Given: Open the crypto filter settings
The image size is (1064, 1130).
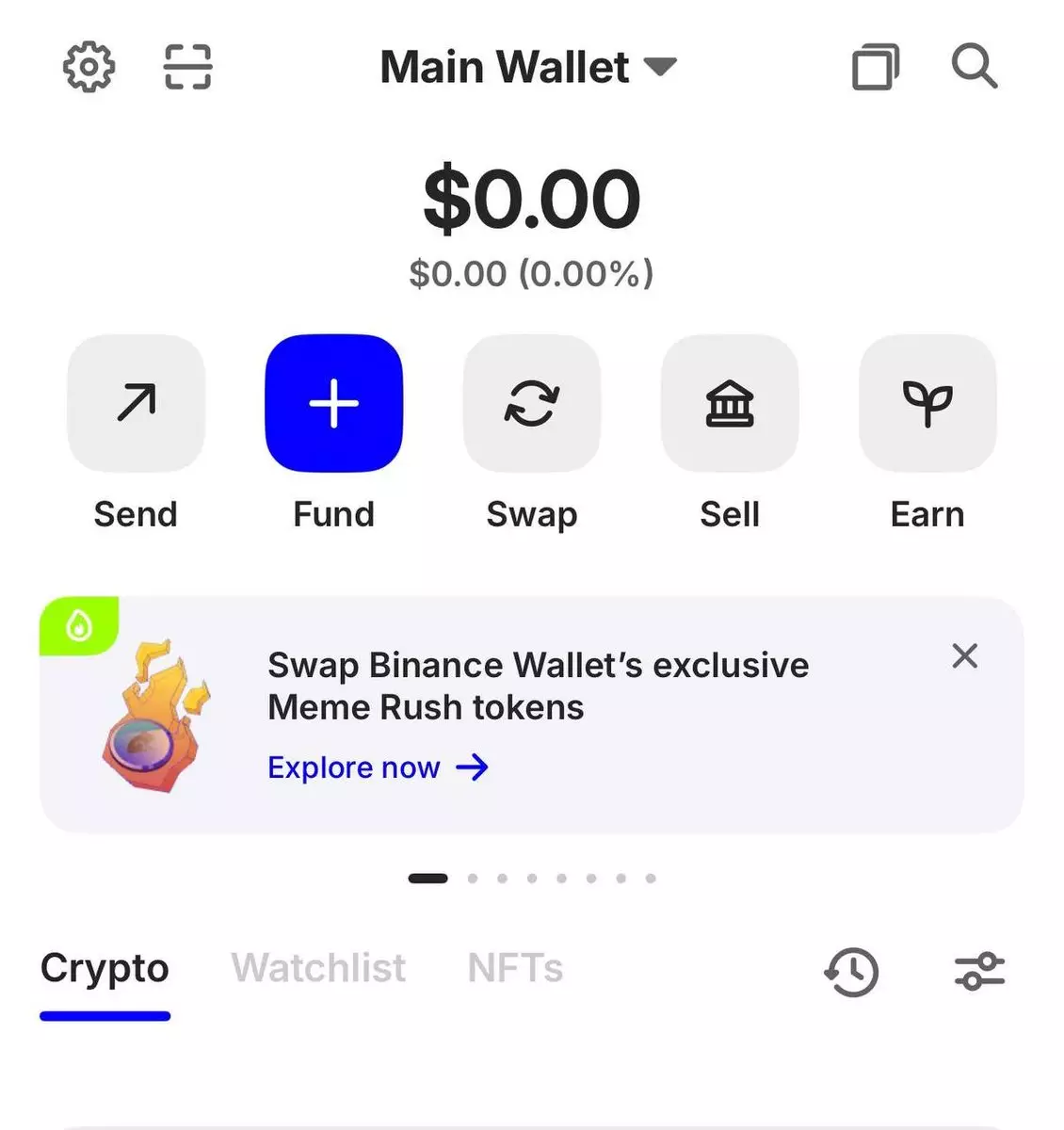Looking at the screenshot, I should point(979,972).
